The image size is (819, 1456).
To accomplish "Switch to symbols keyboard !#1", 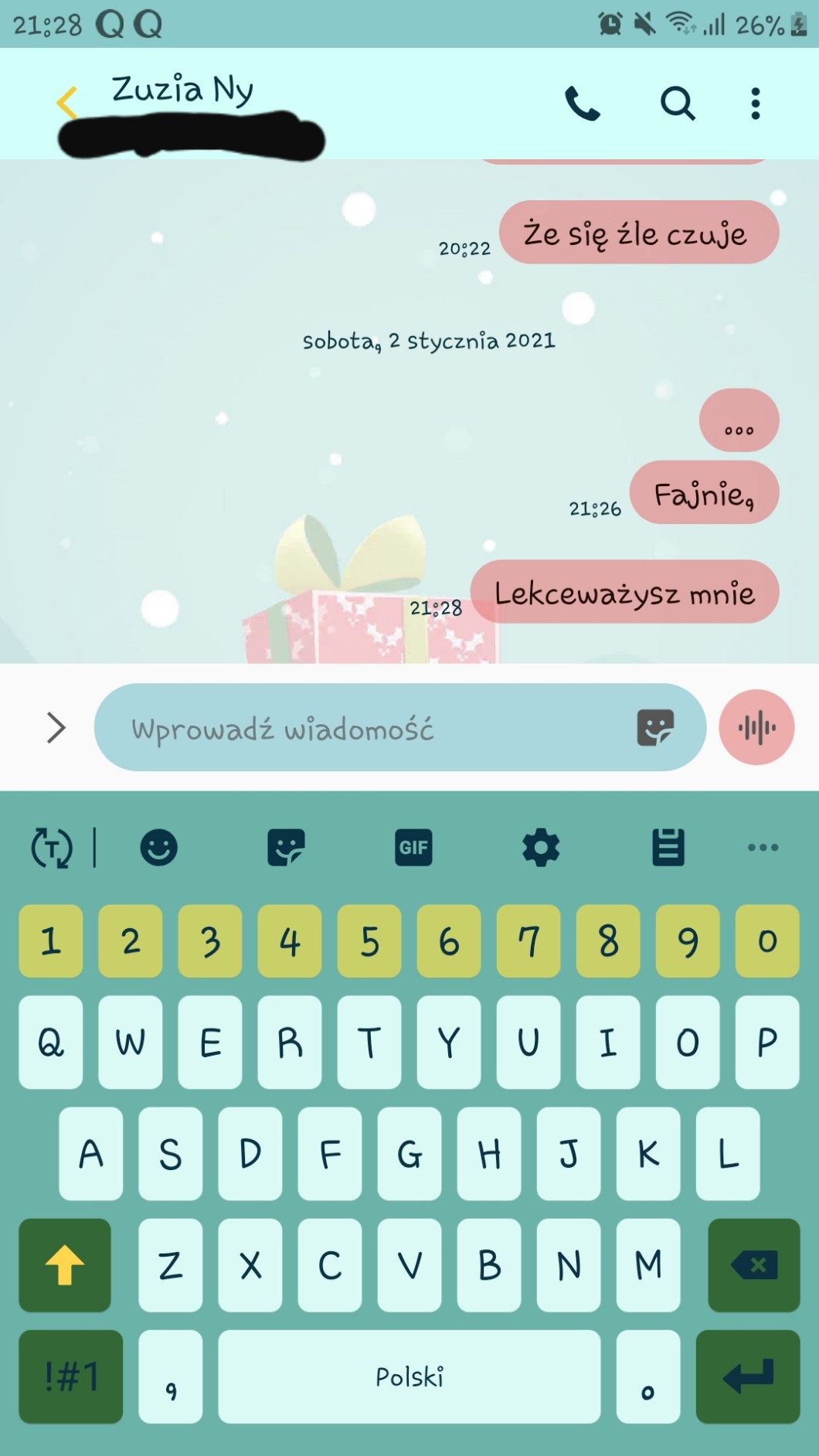I will coord(70,1376).
